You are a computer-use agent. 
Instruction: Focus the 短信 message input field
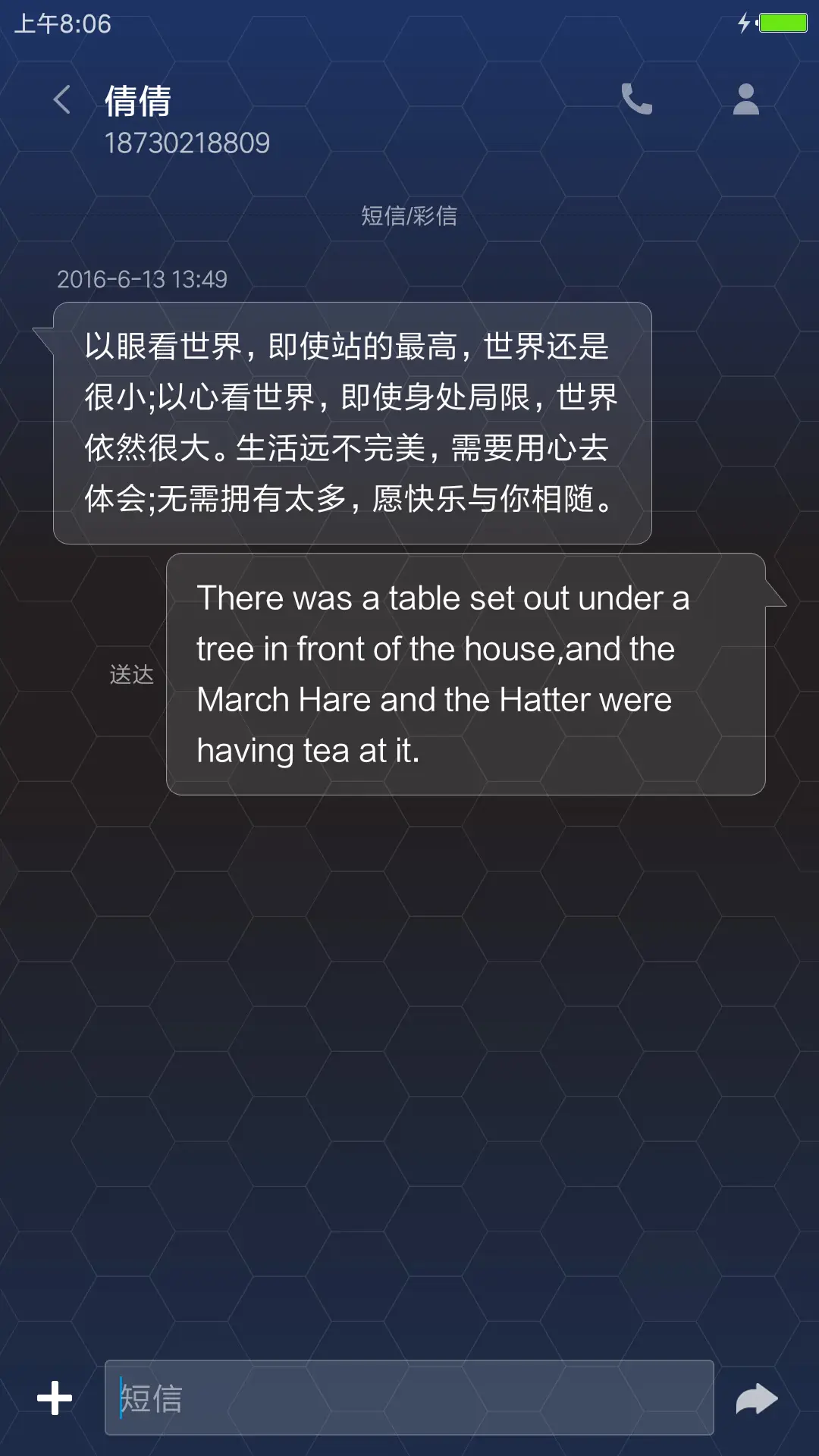click(x=409, y=1398)
